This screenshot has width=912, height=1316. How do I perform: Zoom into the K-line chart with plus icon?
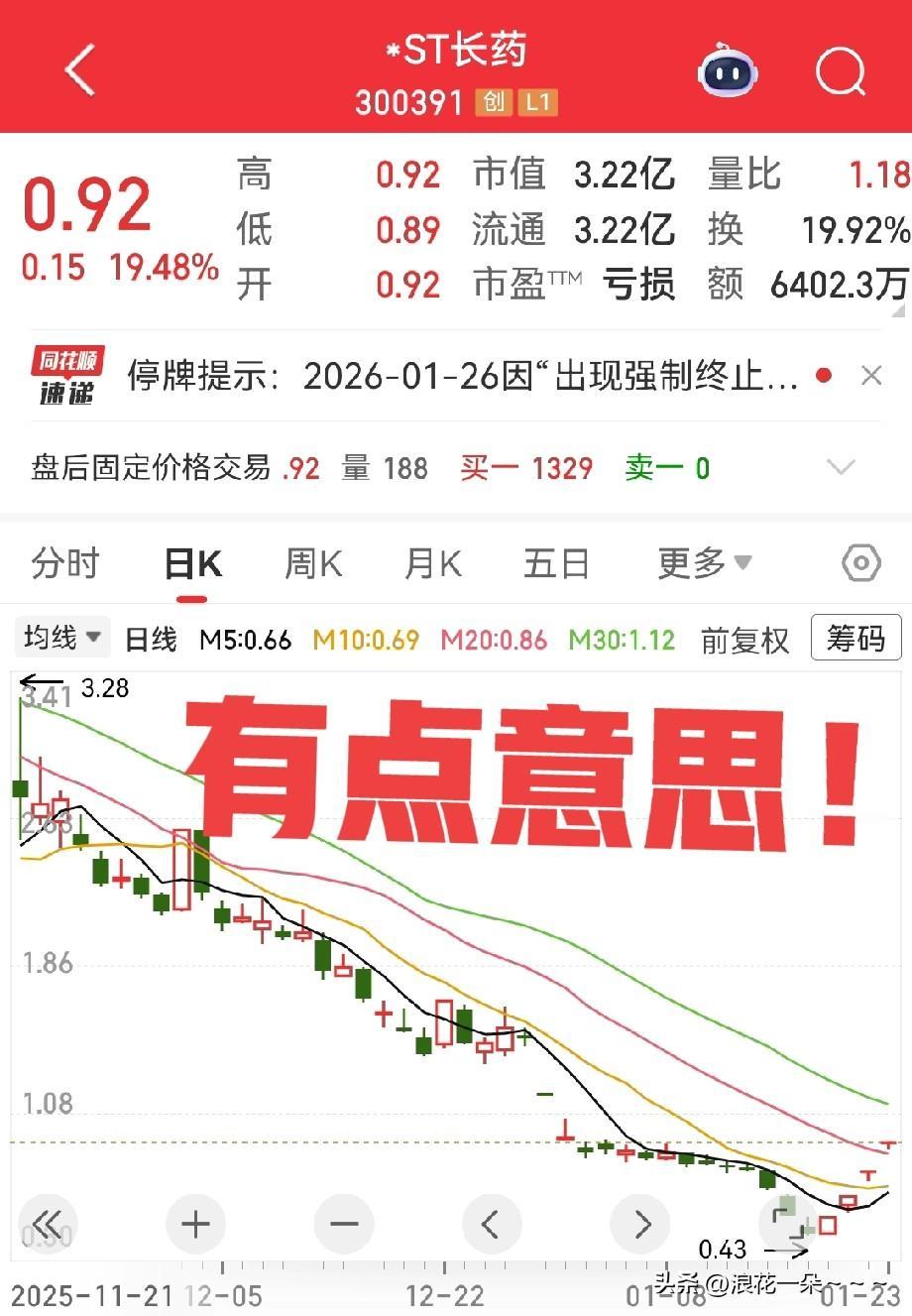tap(195, 1224)
